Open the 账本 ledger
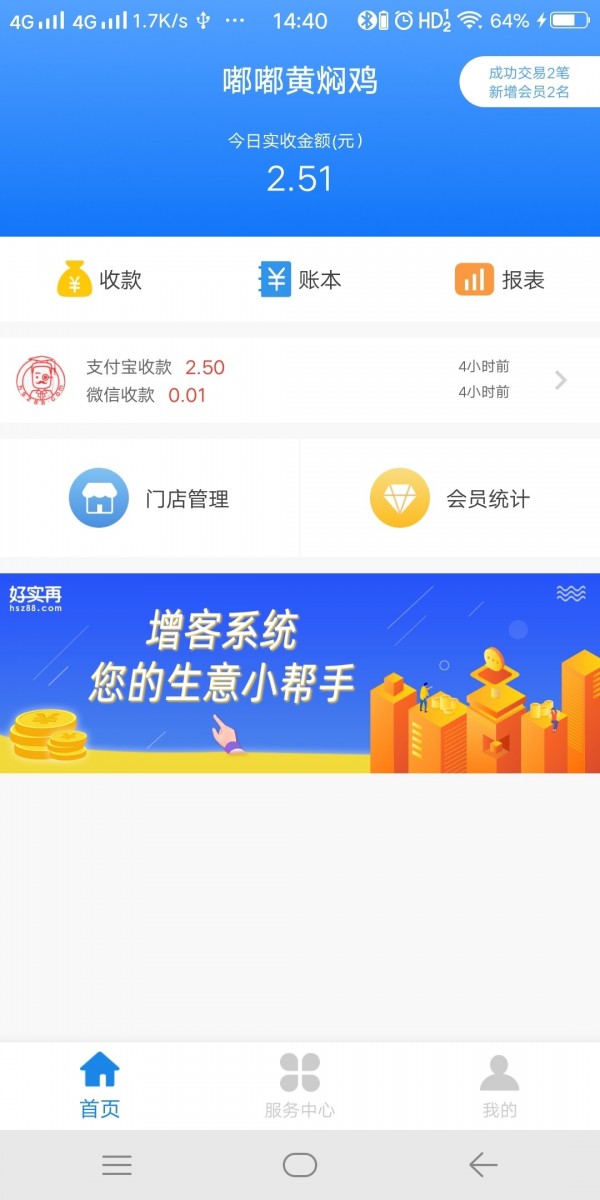Image resolution: width=600 pixels, height=1200 pixels. (x=300, y=279)
